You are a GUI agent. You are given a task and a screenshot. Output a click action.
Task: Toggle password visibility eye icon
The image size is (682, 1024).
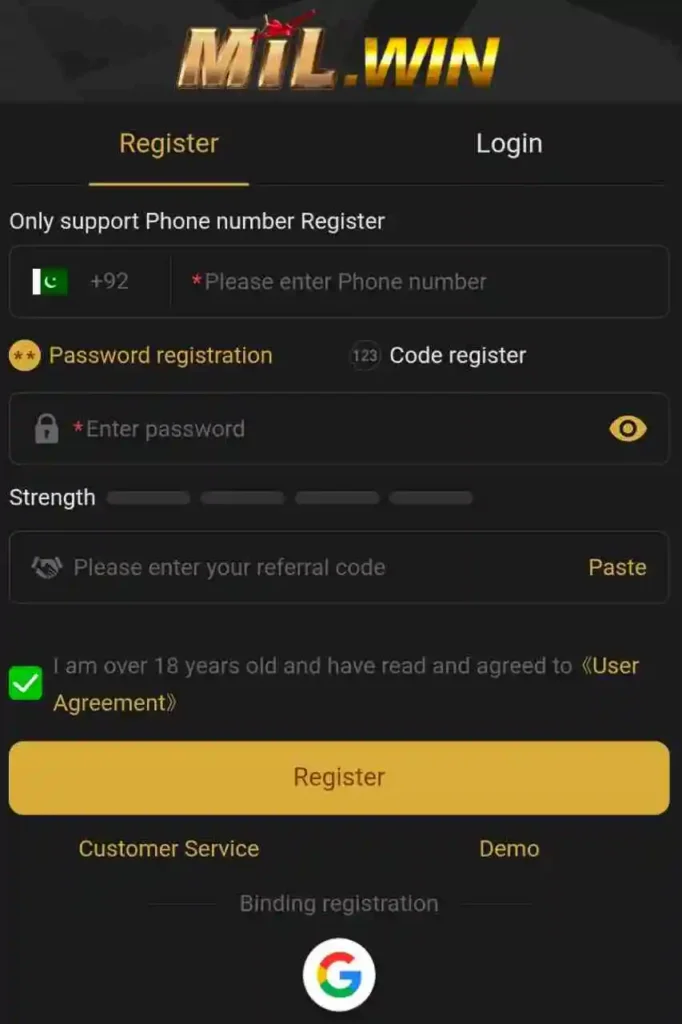[x=627, y=429]
